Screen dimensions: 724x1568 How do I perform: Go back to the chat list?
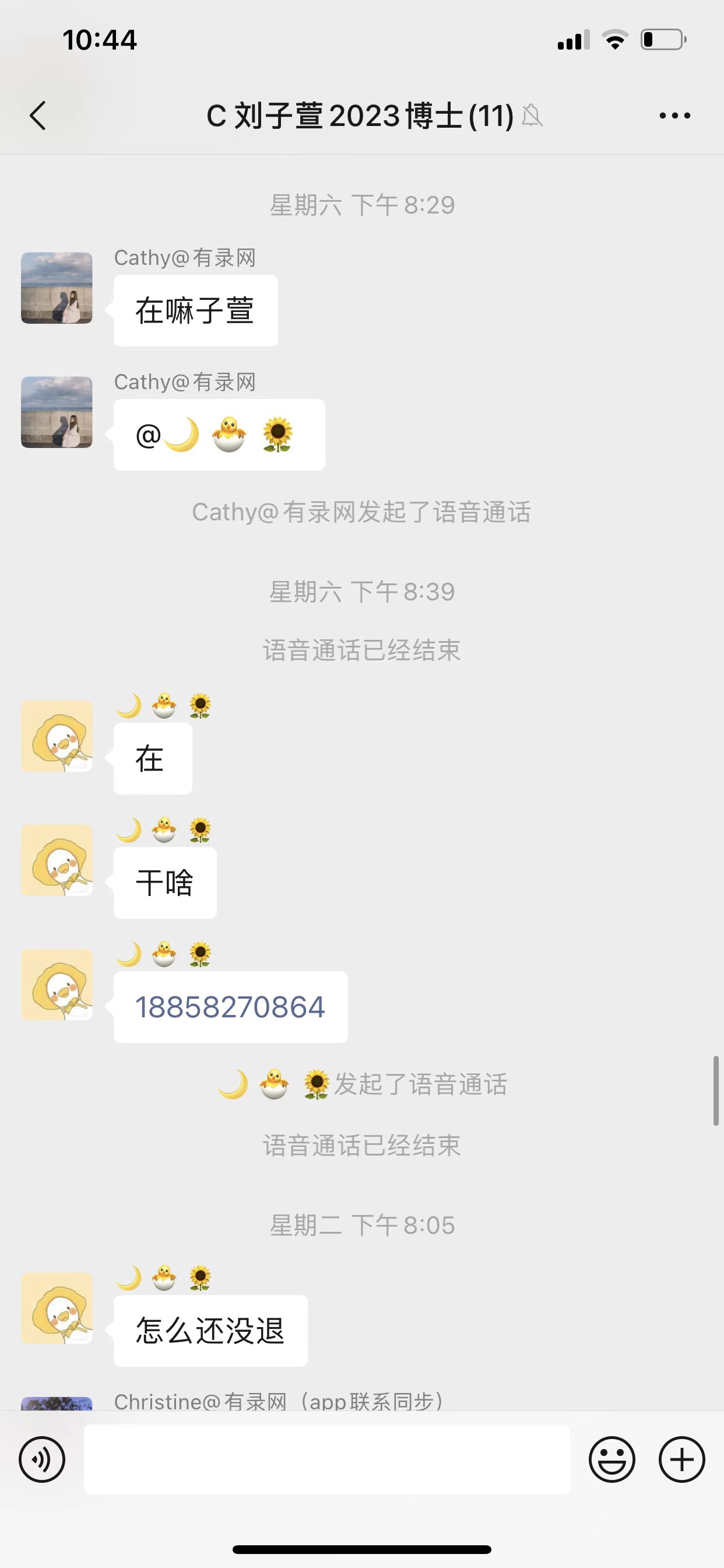pyautogui.click(x=38, y=116)
